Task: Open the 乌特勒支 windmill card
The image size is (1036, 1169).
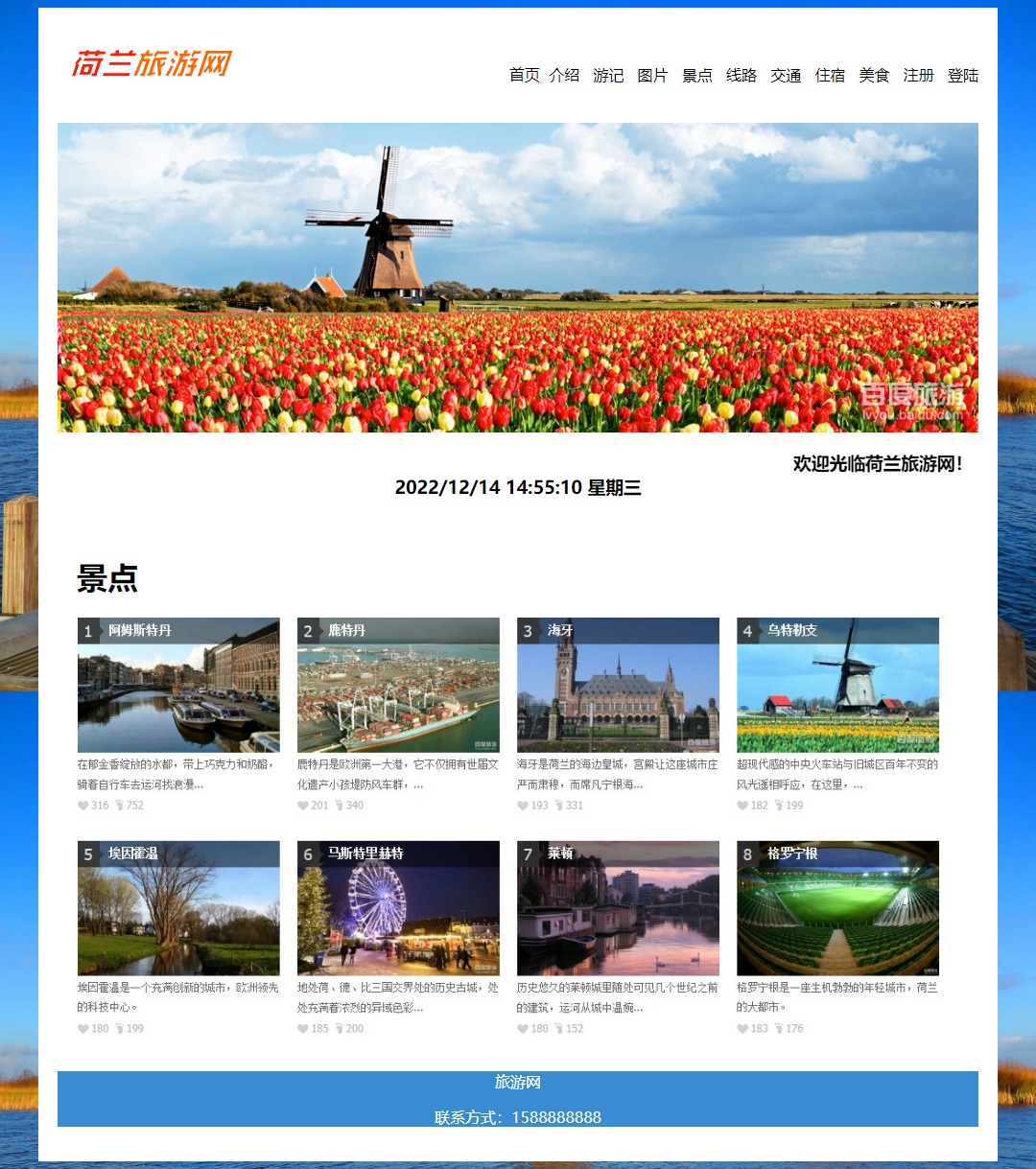Action: click(837, 685)
